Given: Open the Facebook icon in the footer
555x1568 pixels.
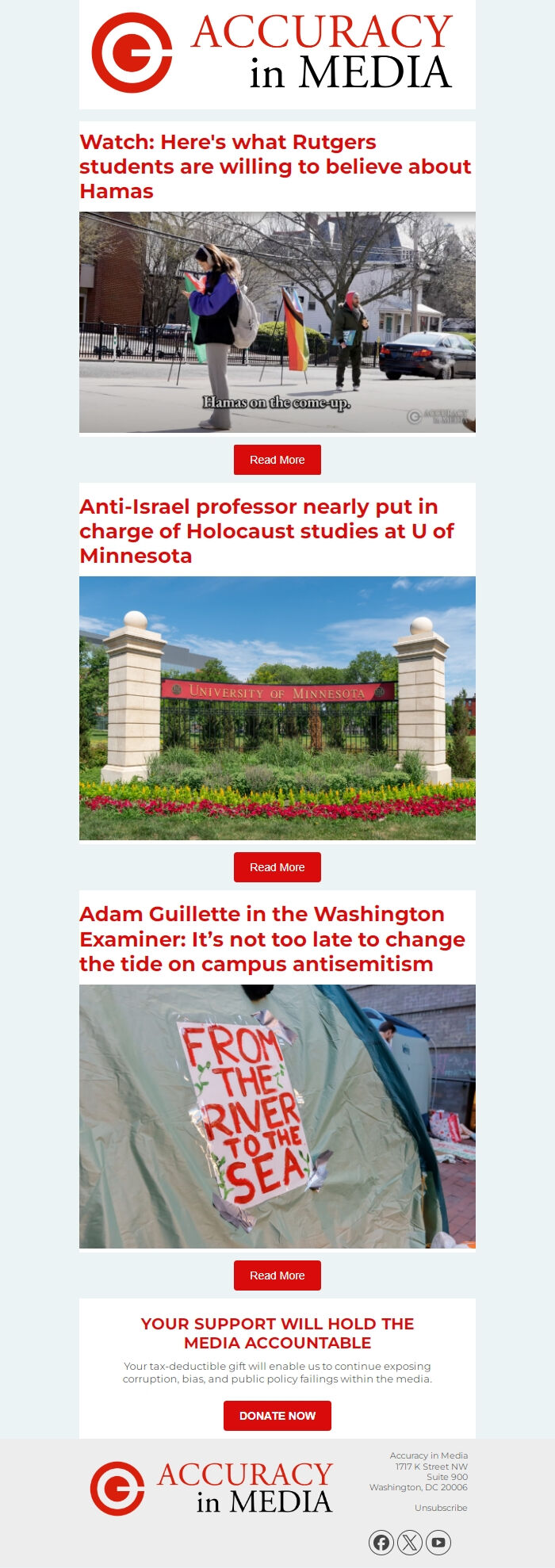Looking at the screenshot, I should [381, 1543].
